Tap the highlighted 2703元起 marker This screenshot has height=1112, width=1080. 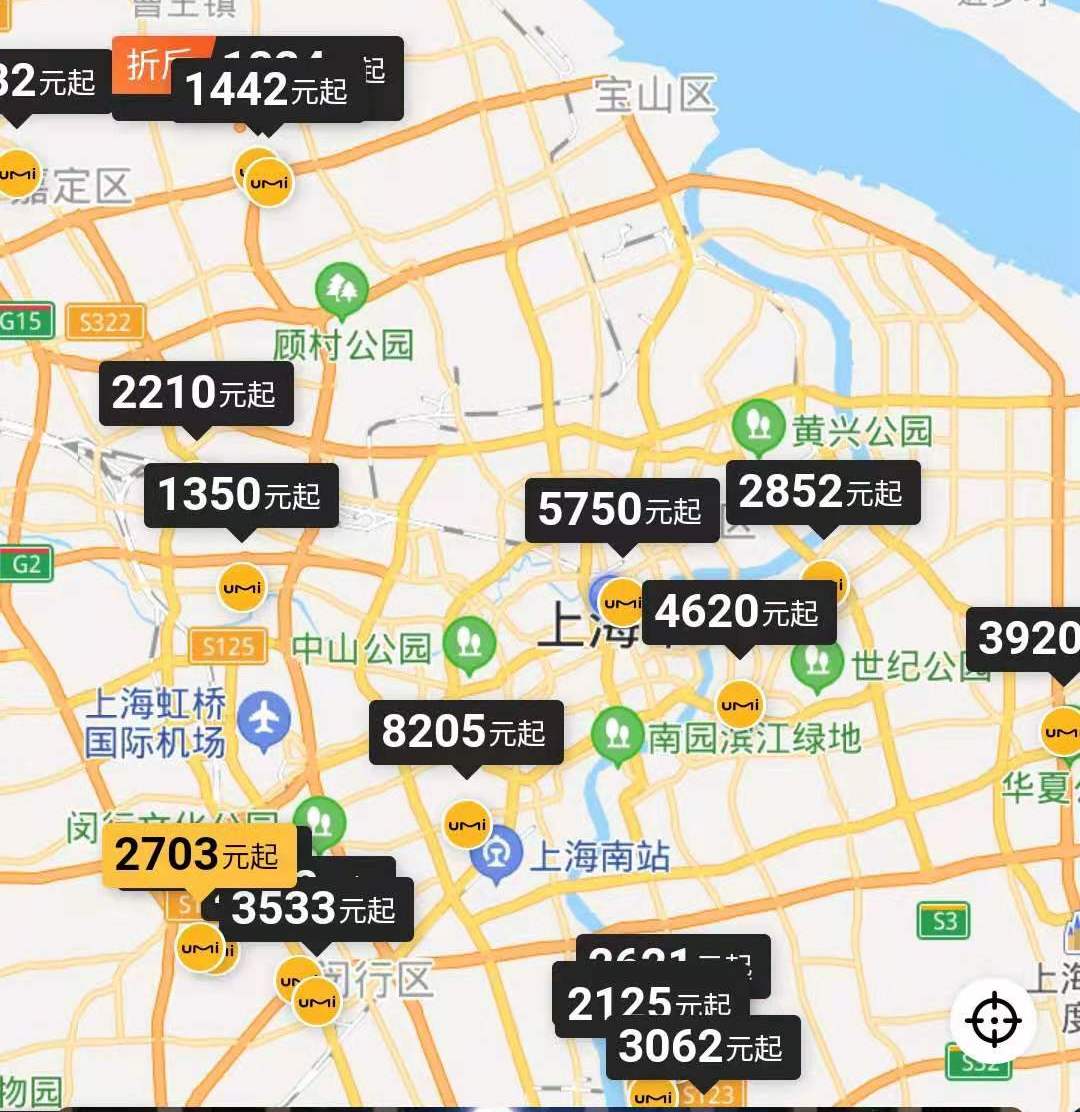198,855
